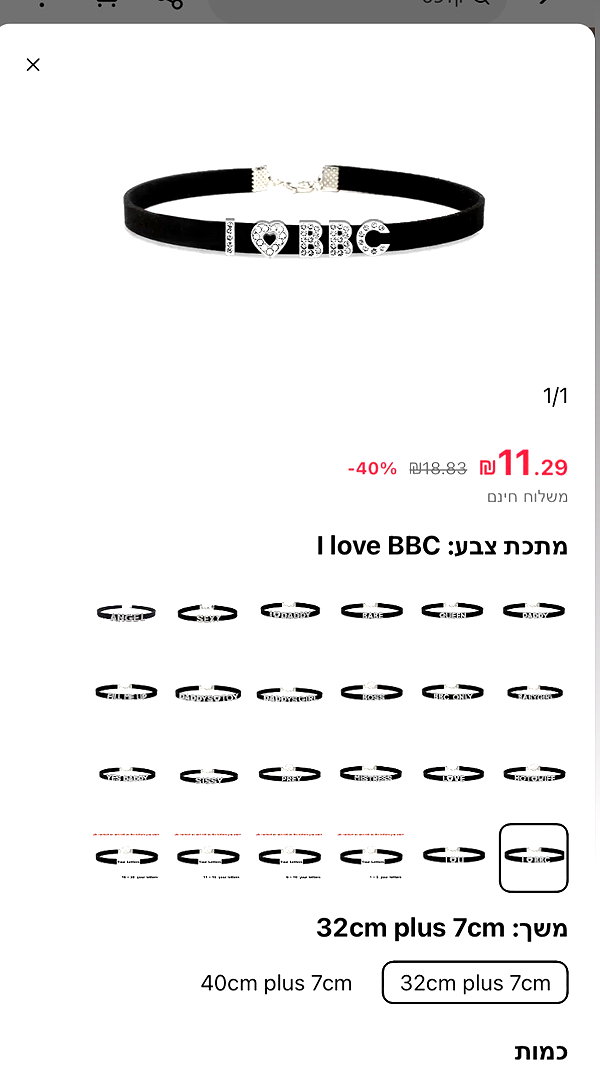The image size is (600, 1067).
Task: Select the 40cm plus 7cm length
Action: (276, 983)
